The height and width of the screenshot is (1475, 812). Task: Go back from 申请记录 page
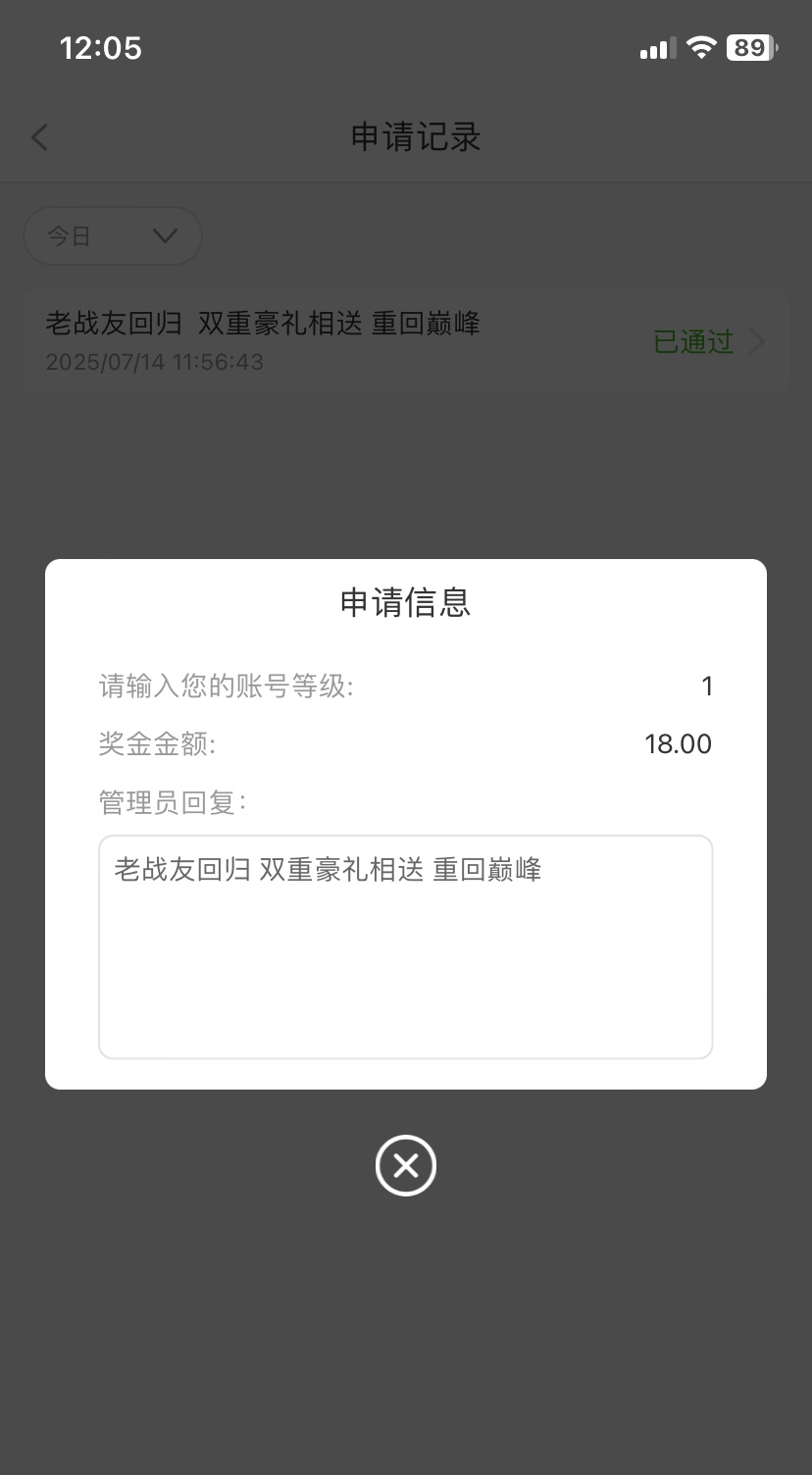39,137
